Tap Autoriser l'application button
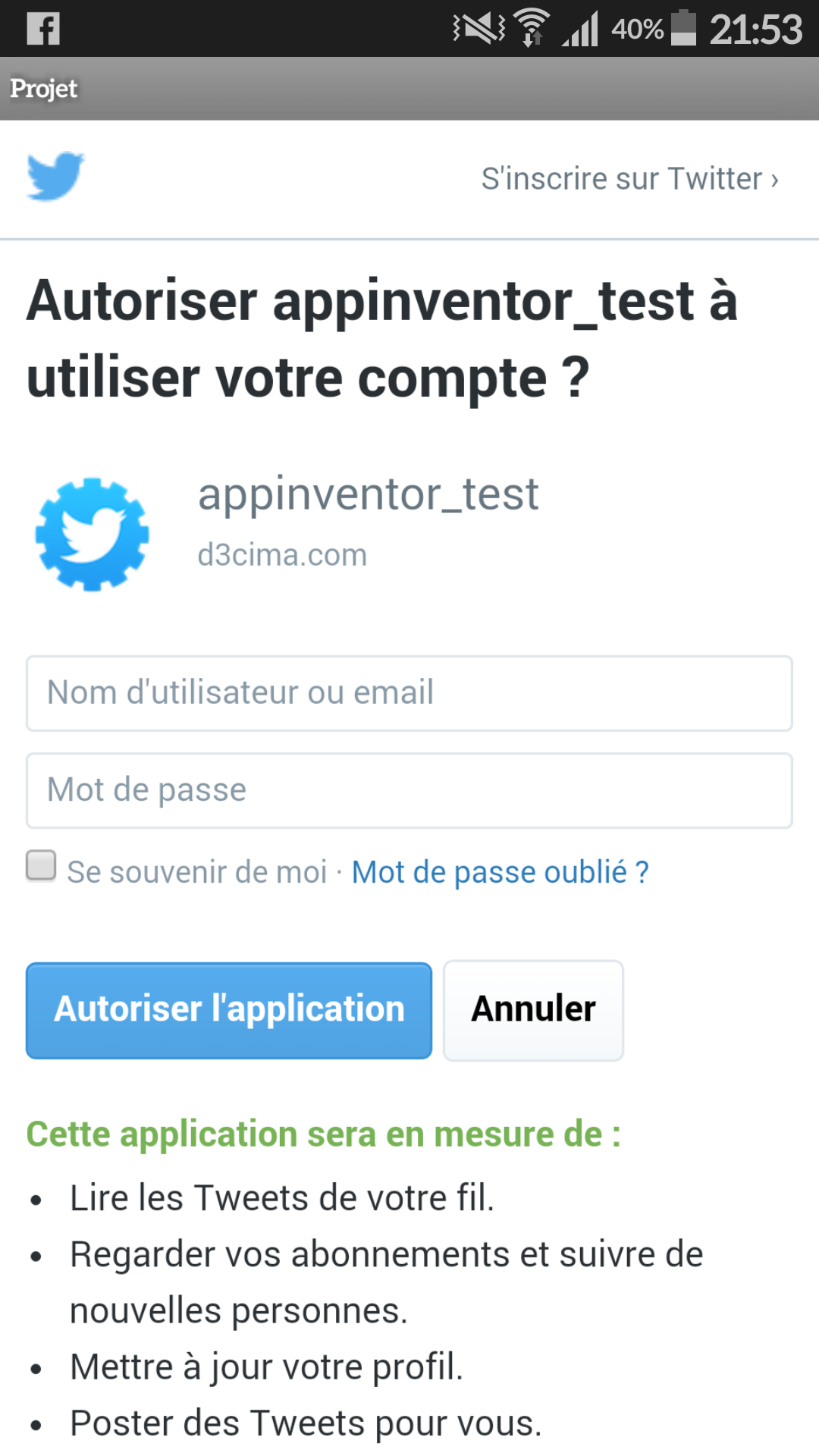The height and width of the screenshot is (1456, 819). point(229,1010)
